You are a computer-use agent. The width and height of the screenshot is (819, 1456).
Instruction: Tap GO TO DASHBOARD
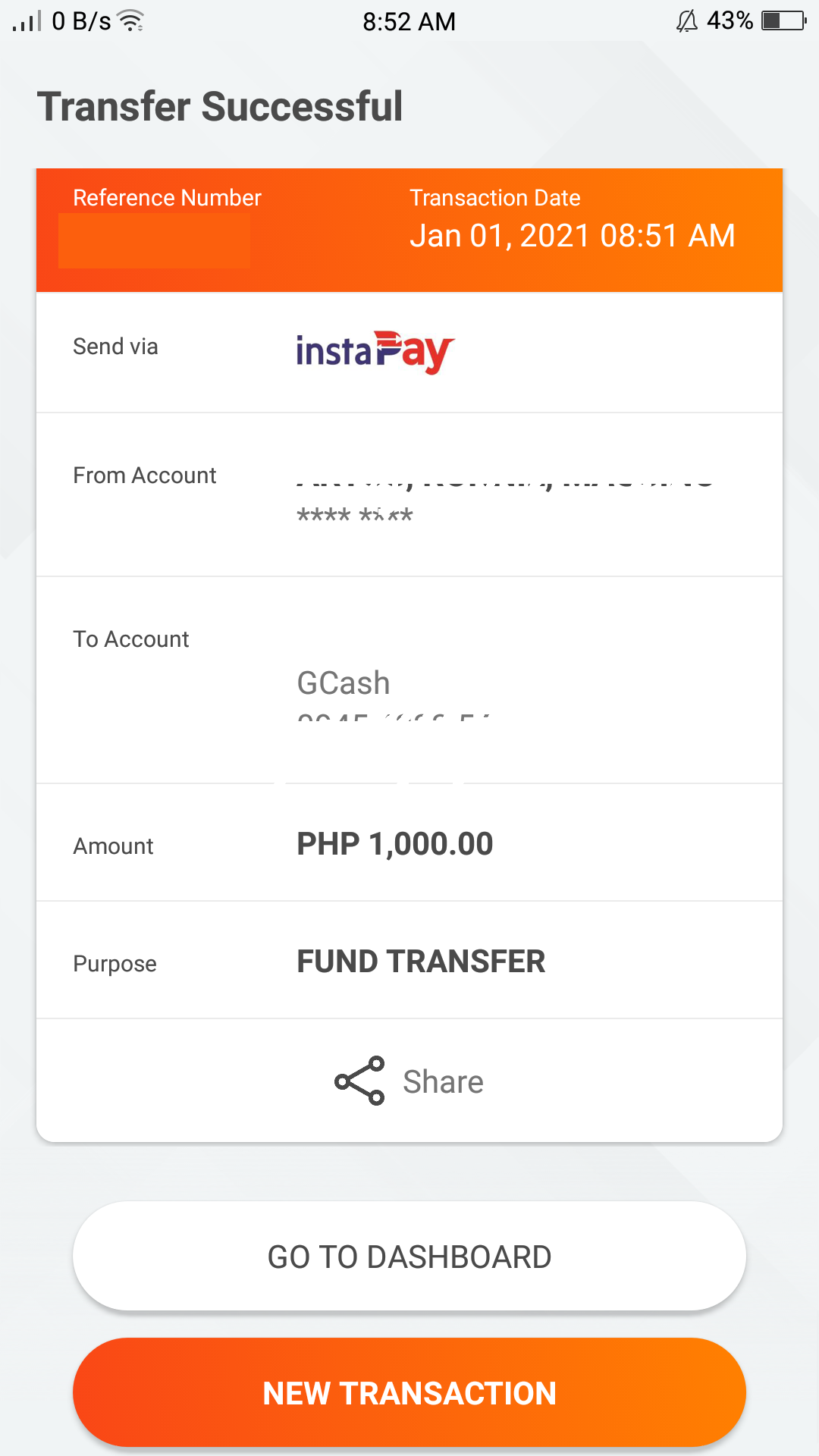409,1256
